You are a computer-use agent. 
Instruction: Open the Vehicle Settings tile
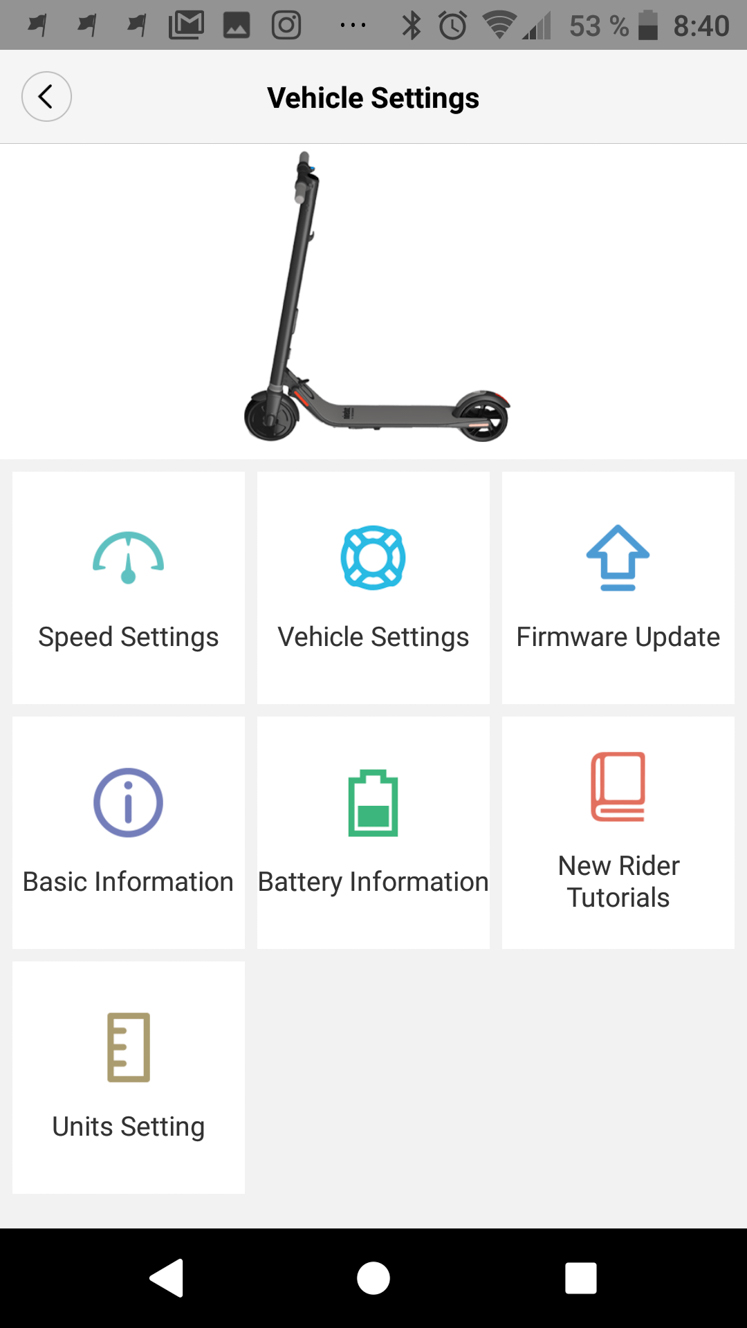[x=373, y=588]
